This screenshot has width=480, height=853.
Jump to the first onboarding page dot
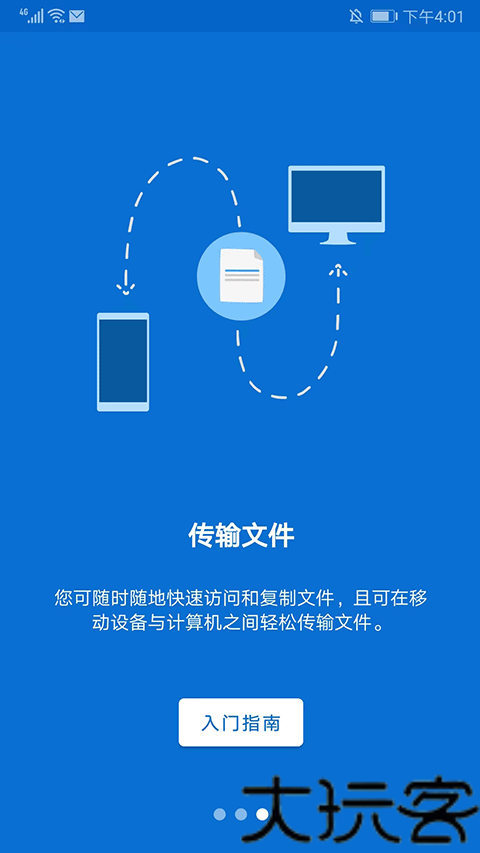tap(219, 814)
